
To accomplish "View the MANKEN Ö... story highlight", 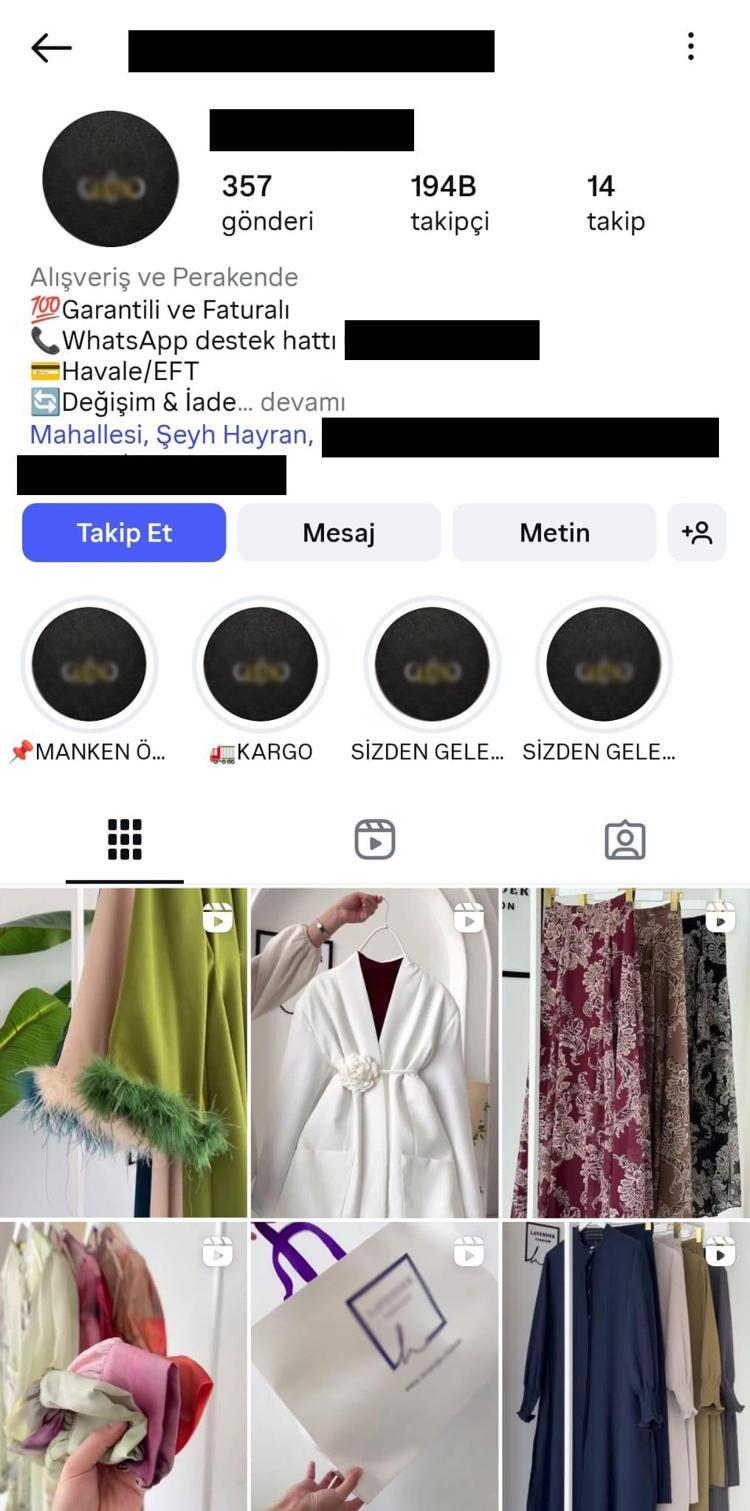I will (x=89, y=665).
